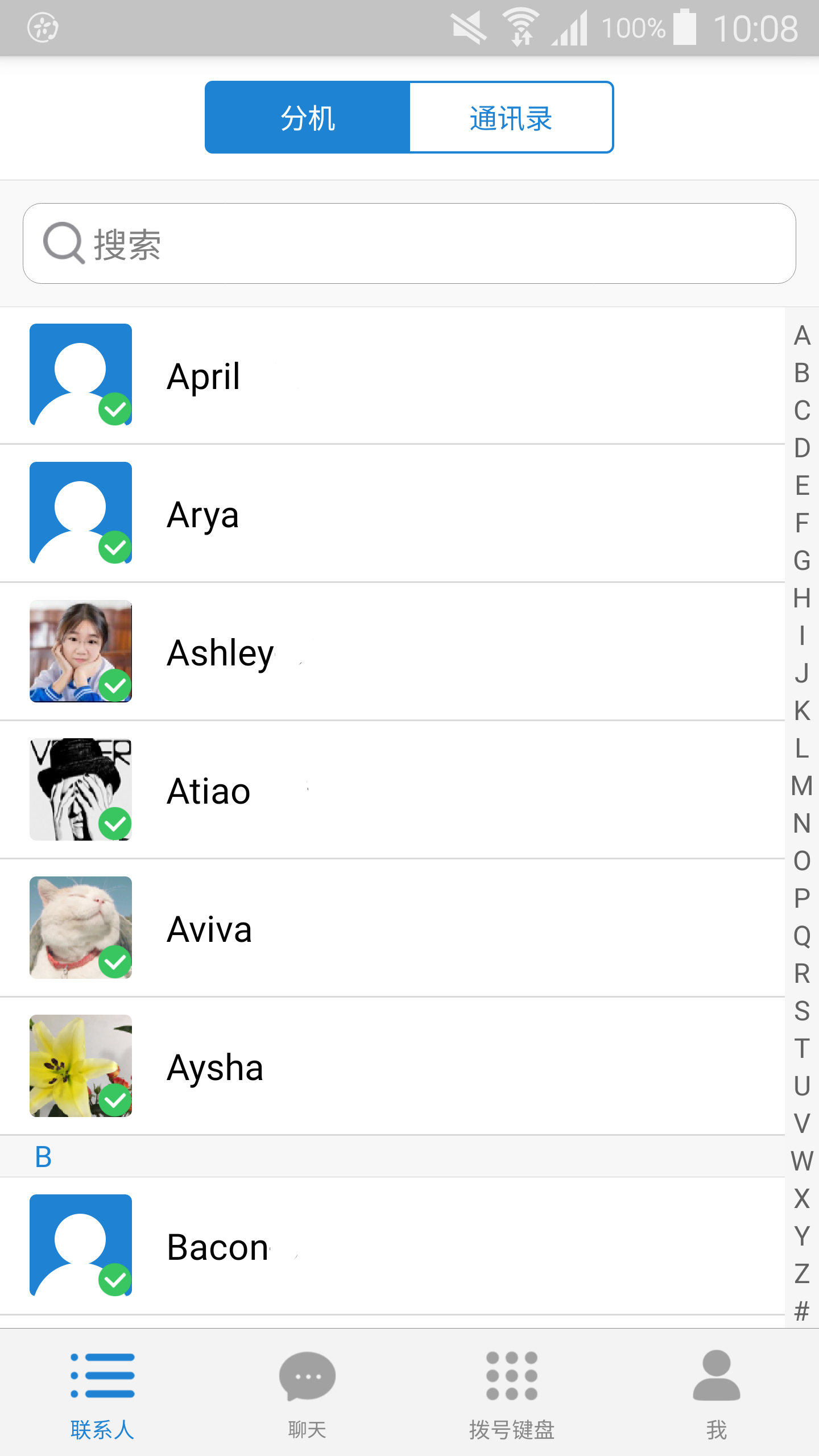Screen dimensions: 819x1456
Task: Open contact Arya
Action: [x=392, y=514]
